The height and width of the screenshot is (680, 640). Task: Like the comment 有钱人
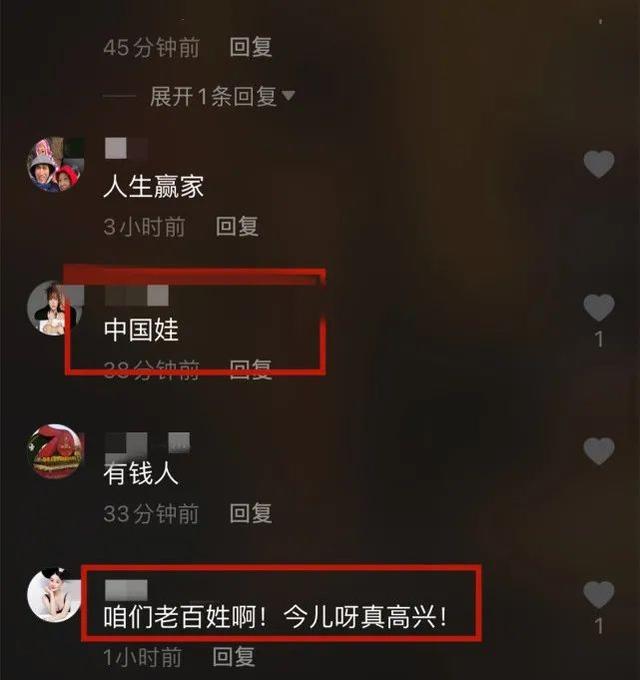pyautogui.click(x=599, y=451)
